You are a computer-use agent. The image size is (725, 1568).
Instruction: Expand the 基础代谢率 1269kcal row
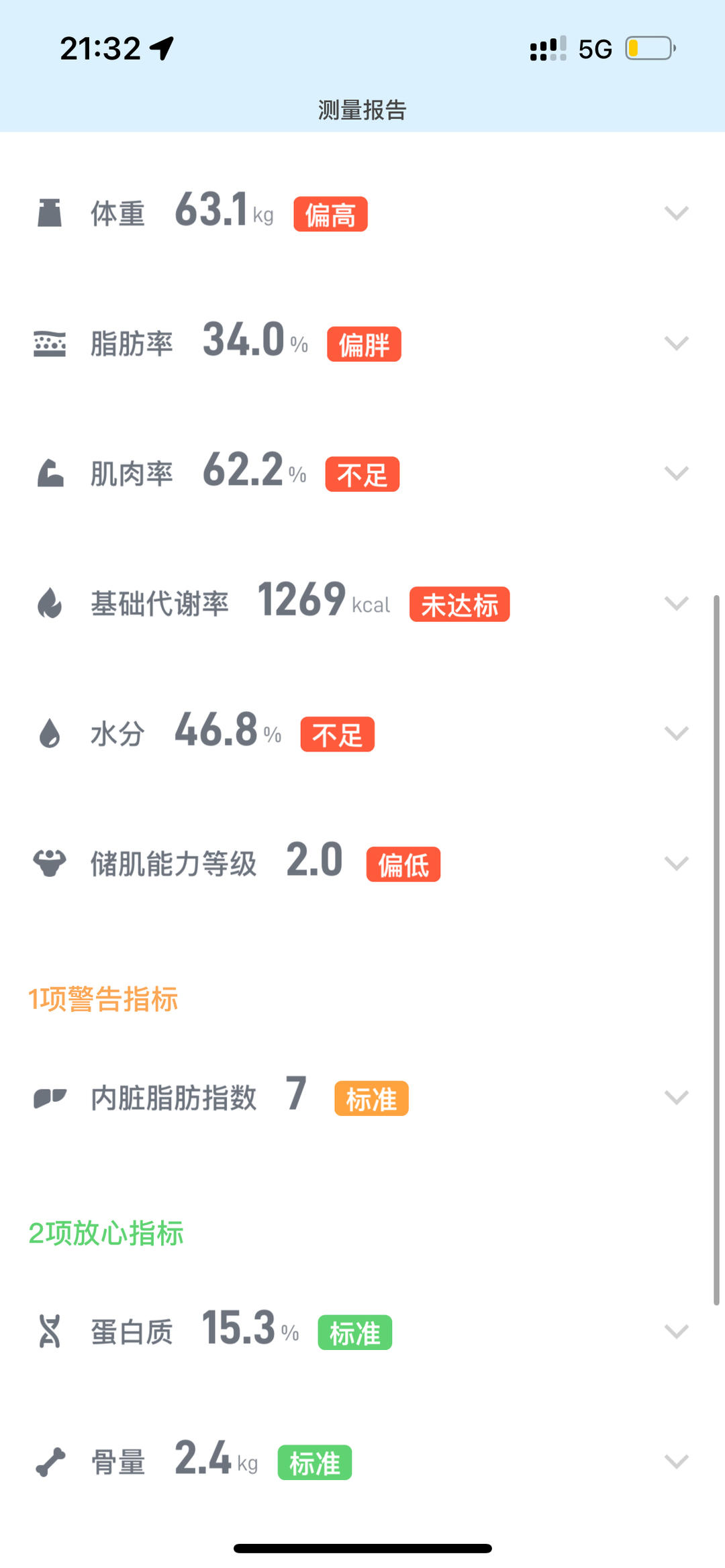676,603
